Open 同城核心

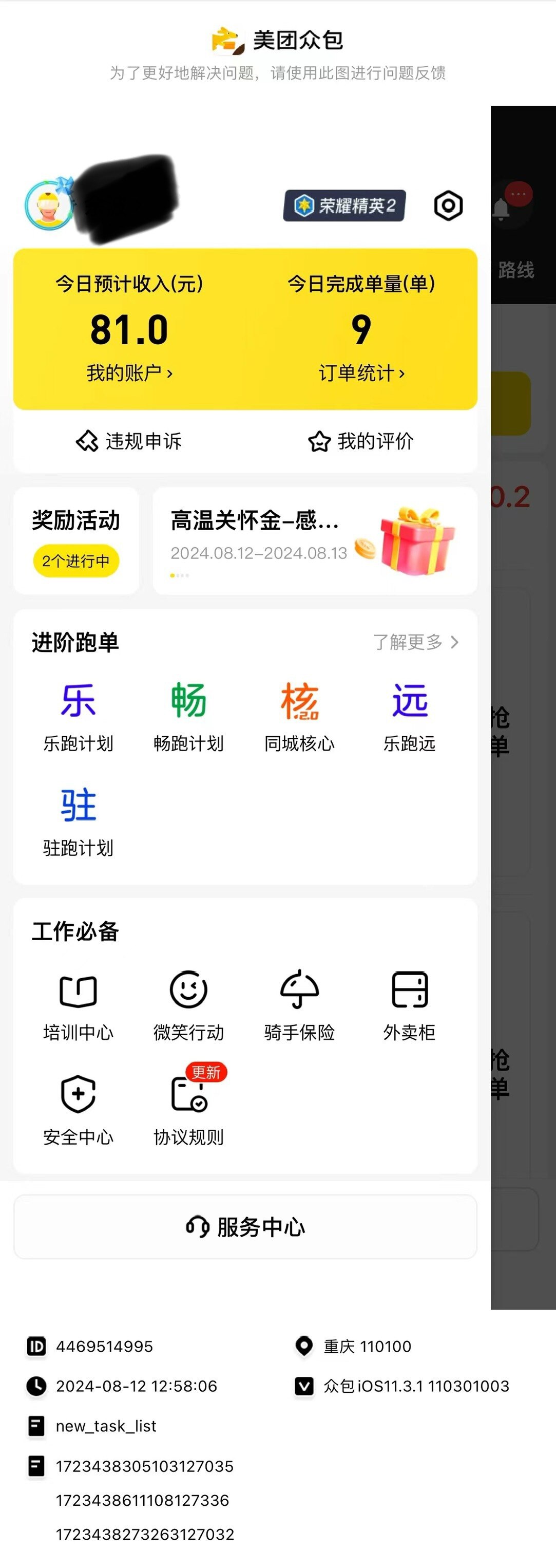pyautogui.click(x=299, y=716)
